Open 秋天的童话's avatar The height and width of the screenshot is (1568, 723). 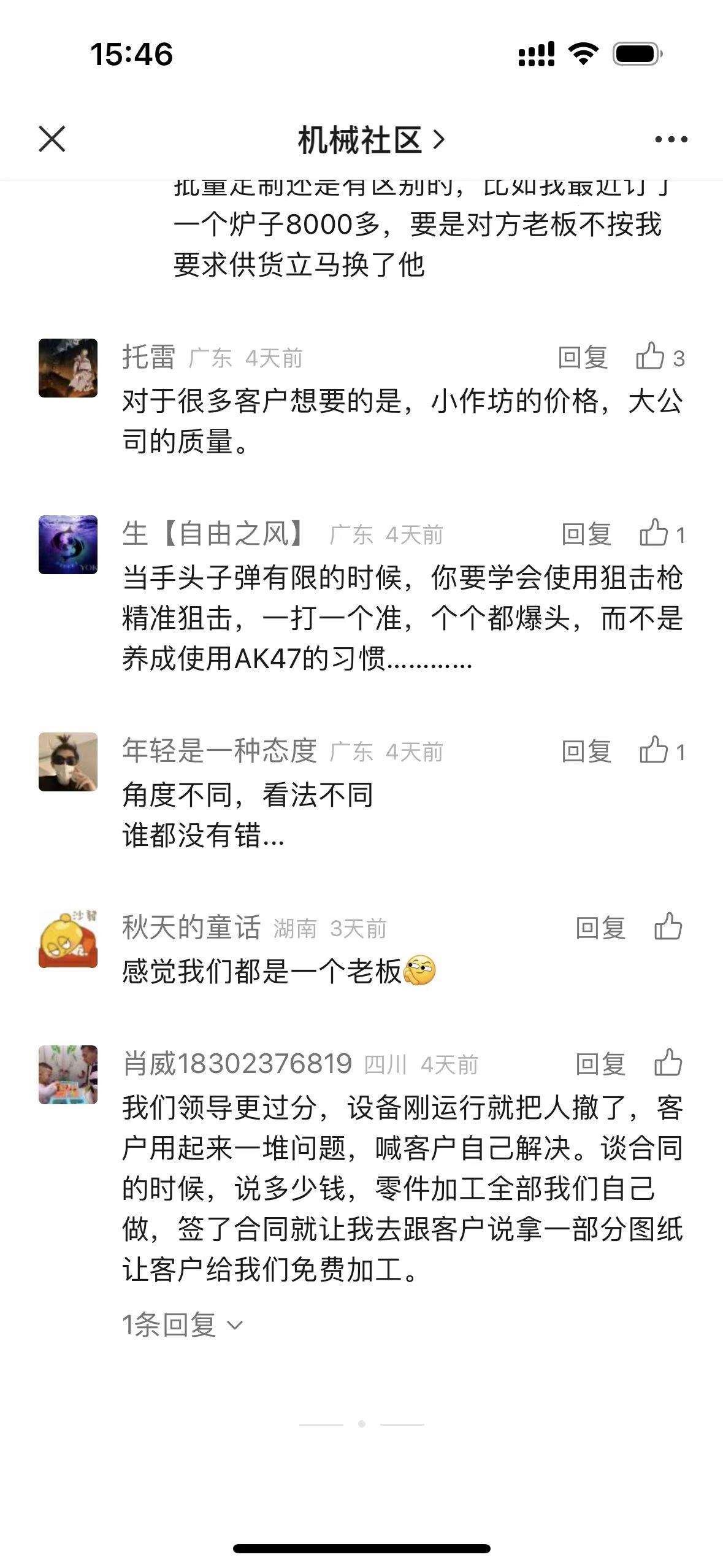(68, 939)
